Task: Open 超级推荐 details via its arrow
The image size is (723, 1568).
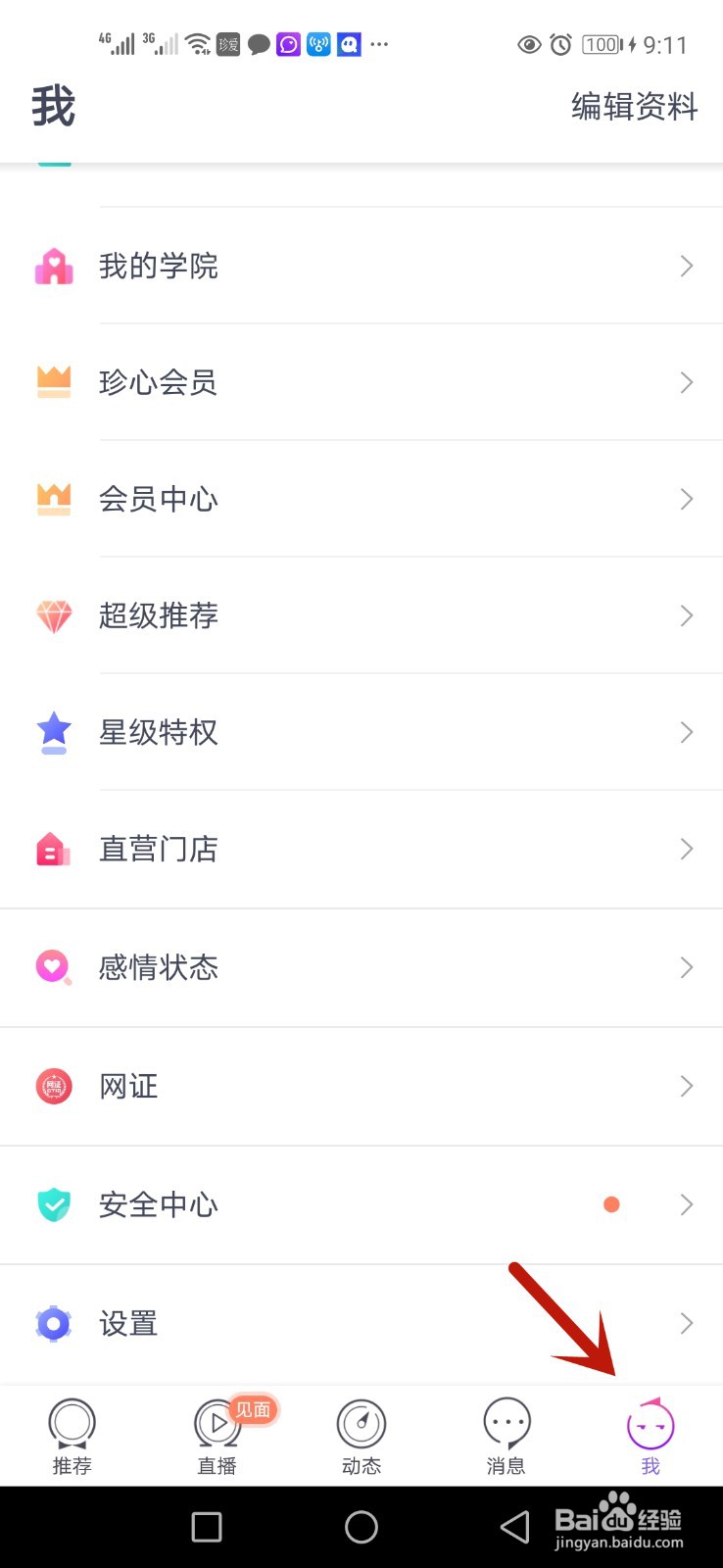Action: coord(687,616)
